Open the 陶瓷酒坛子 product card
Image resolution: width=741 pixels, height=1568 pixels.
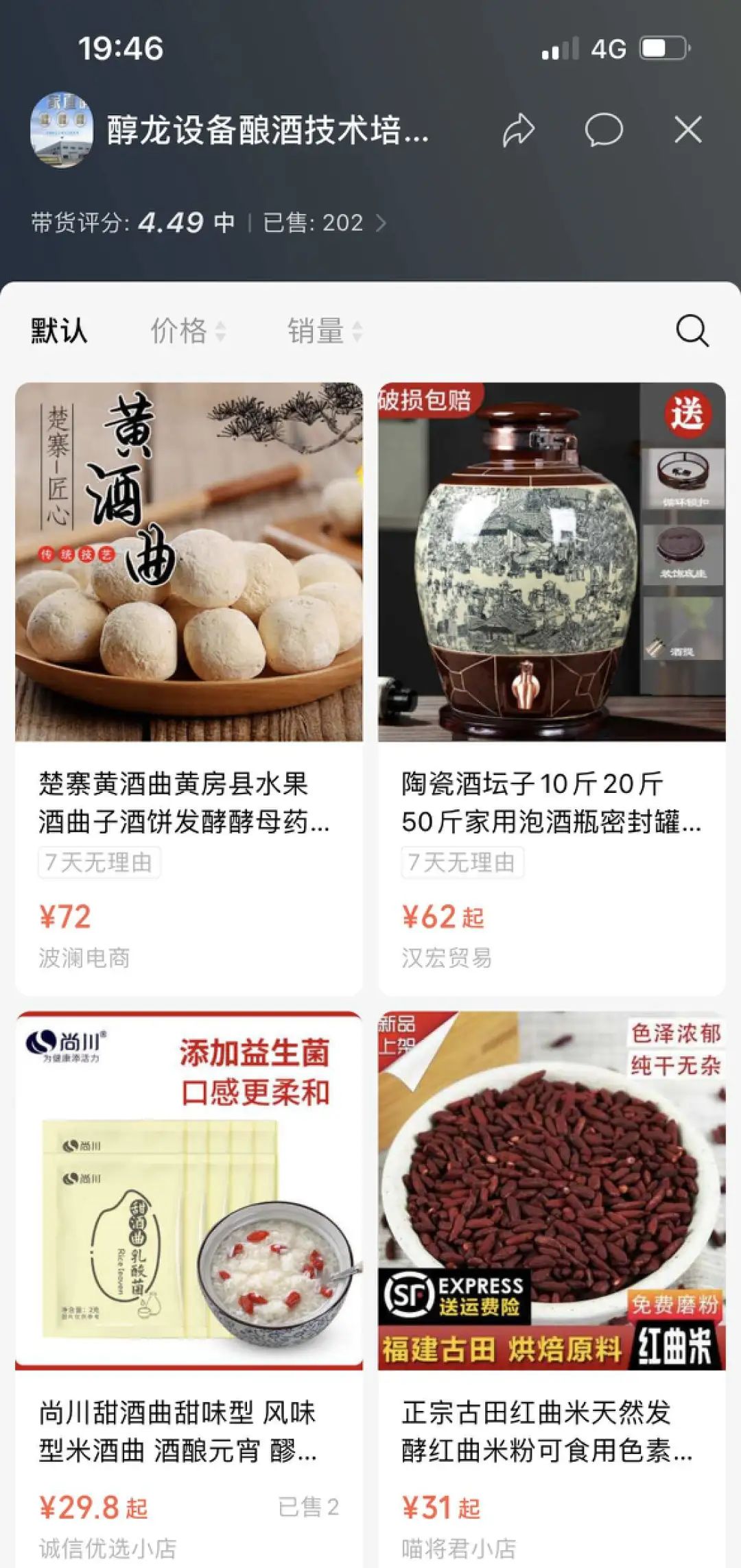pos(552,689)
